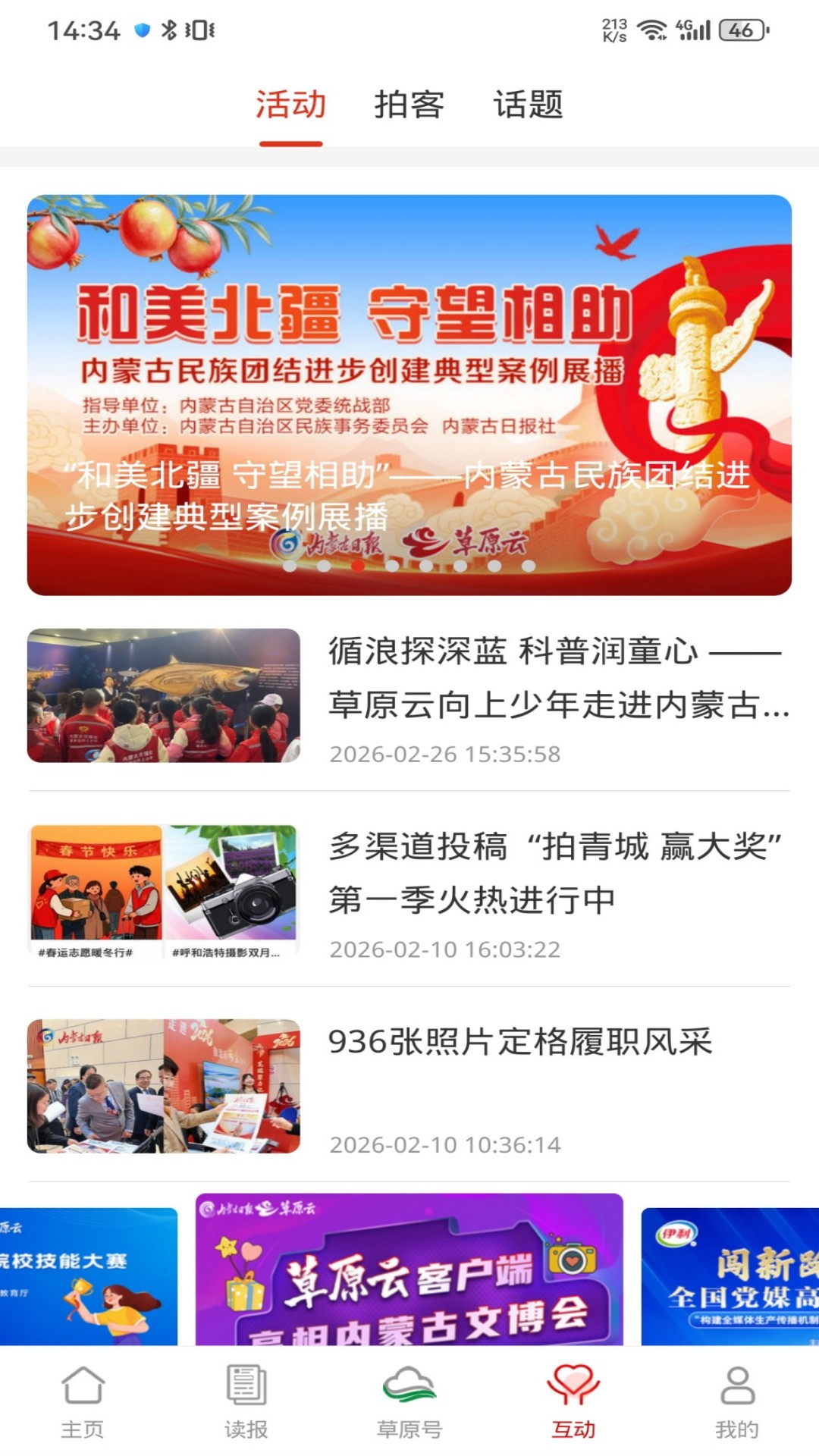Open the 拍青城 赢大奖 submission article
This screenshot has width=819, height=1456.
tap(557, 873)
